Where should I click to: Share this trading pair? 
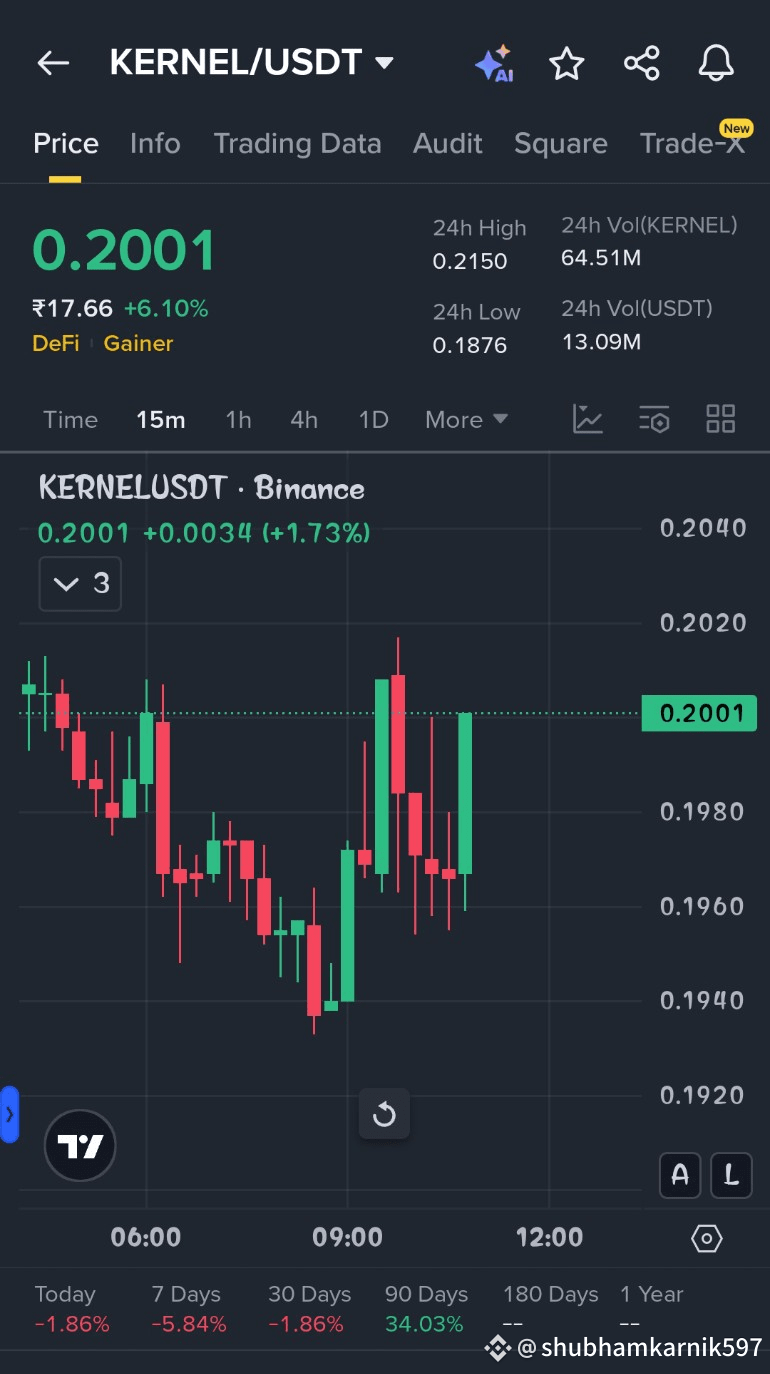(x=641, y=64)
